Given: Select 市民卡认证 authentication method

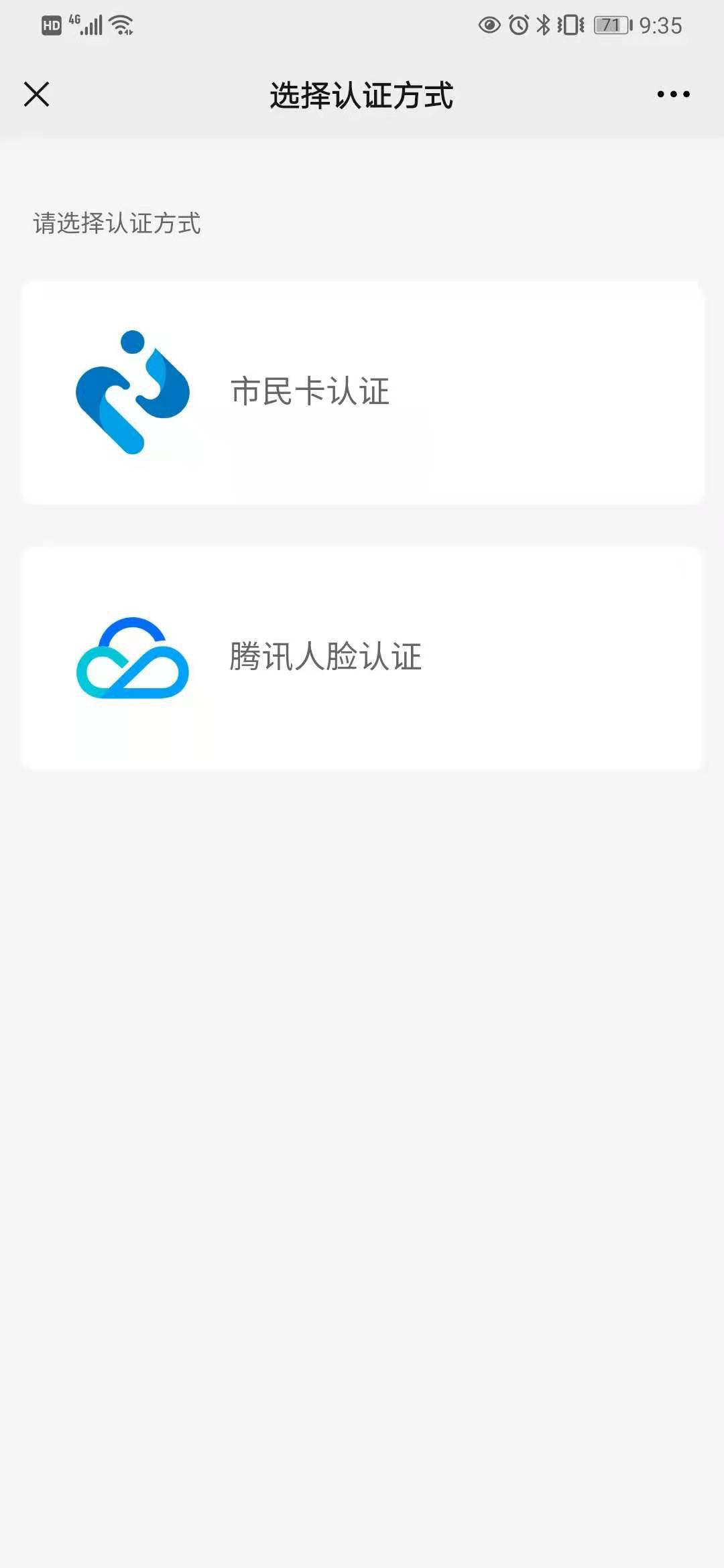Looking at the screenshot, I should pyautogui.click(x=362, y=393).
